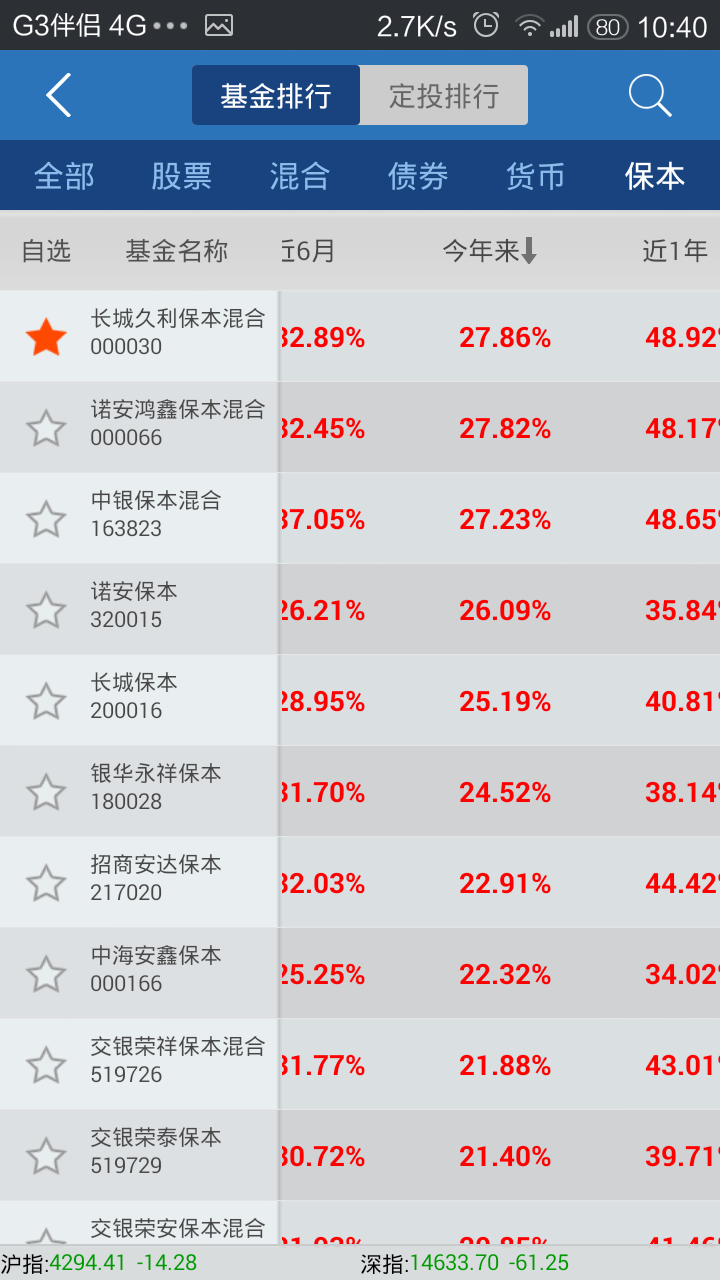
Task: Switch to the 混合 fund tab
Action: coord(300,176)
